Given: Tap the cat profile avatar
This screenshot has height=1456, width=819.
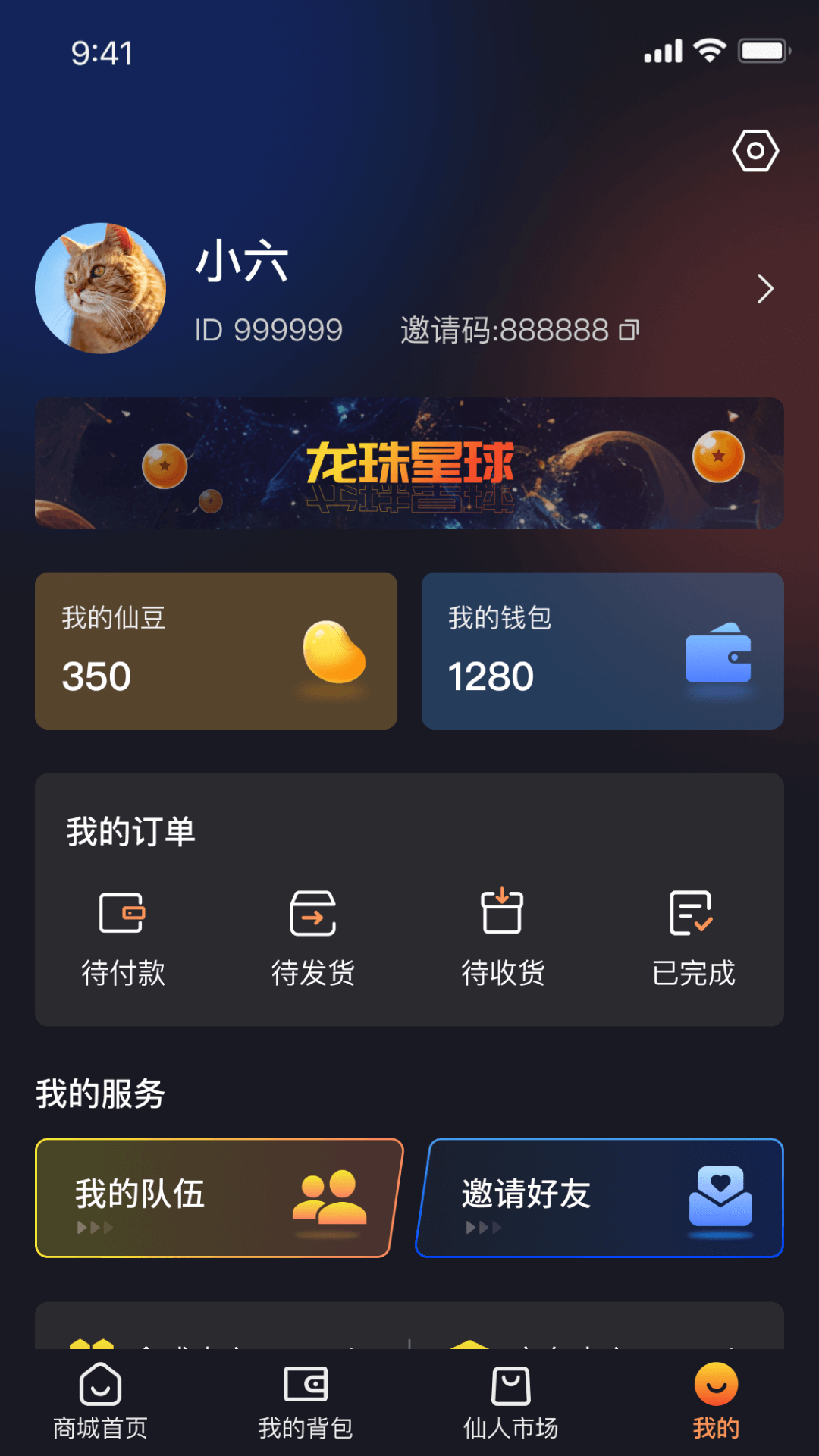Looking at the screenshot, I should tap(101, 288).
